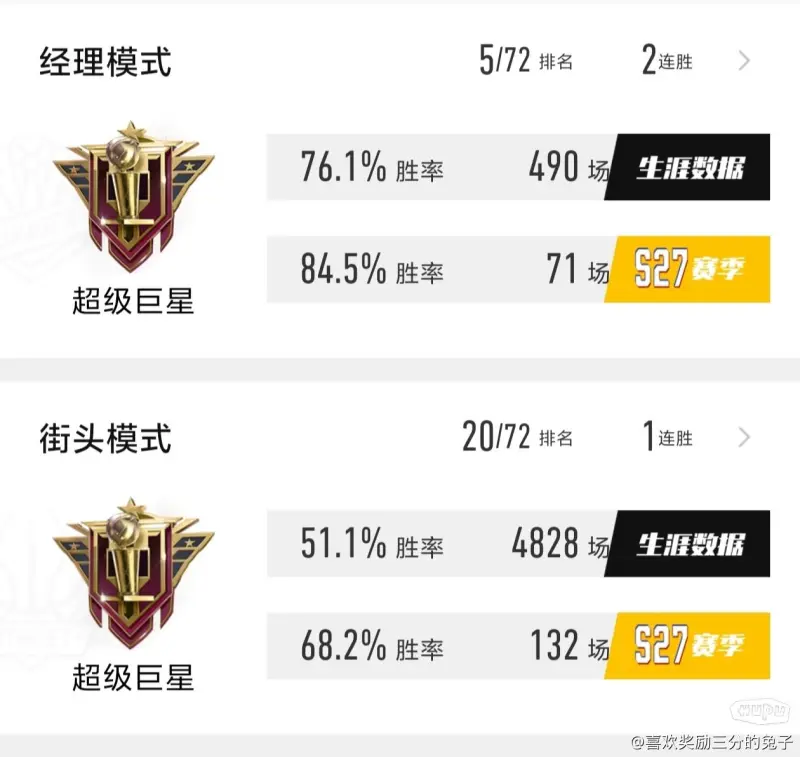Open 街头模式 details via its chevron

pyautogui.click(x=744, y=437)
